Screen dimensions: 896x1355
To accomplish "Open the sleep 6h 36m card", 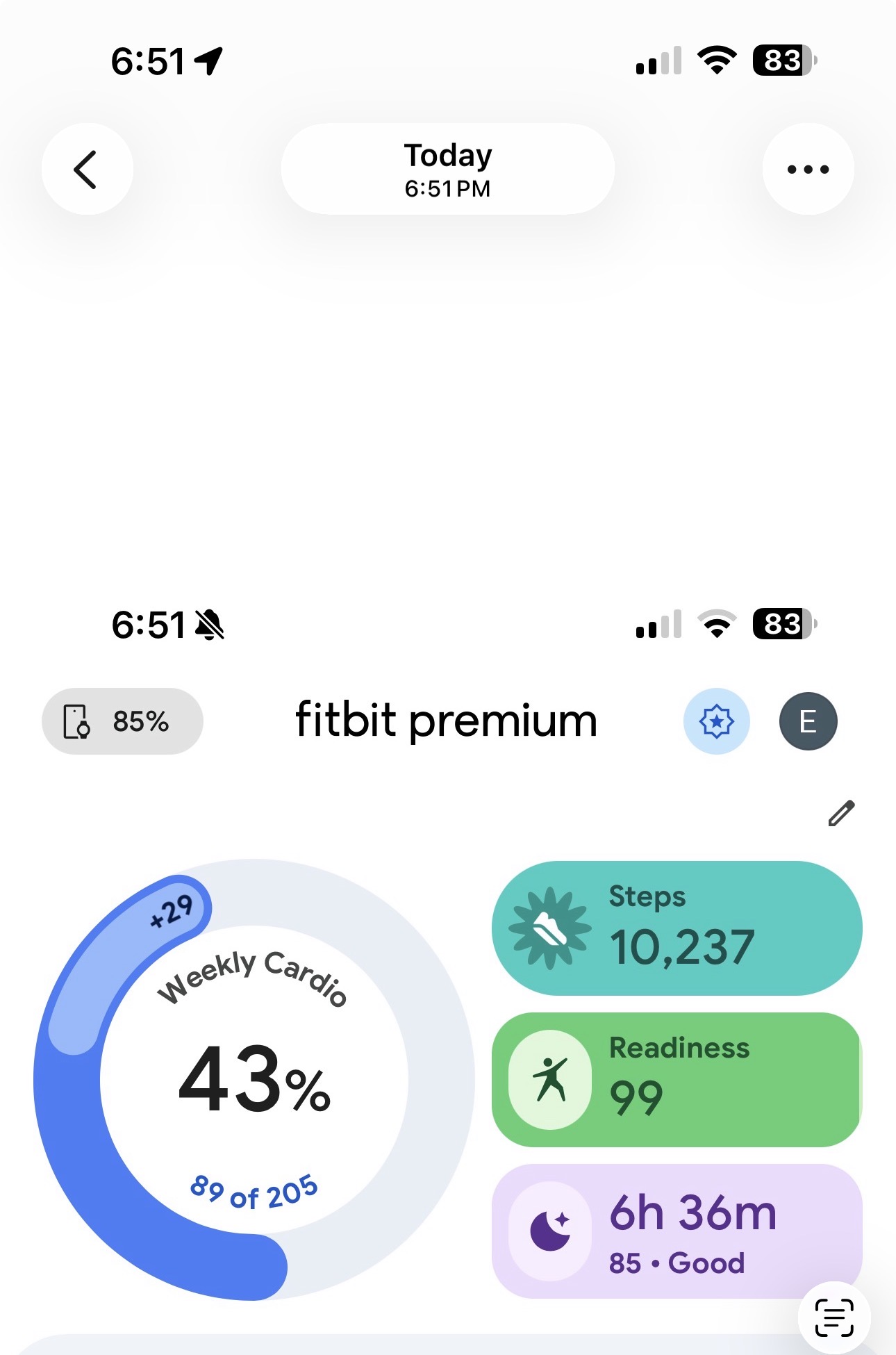I will point(677,1231).
